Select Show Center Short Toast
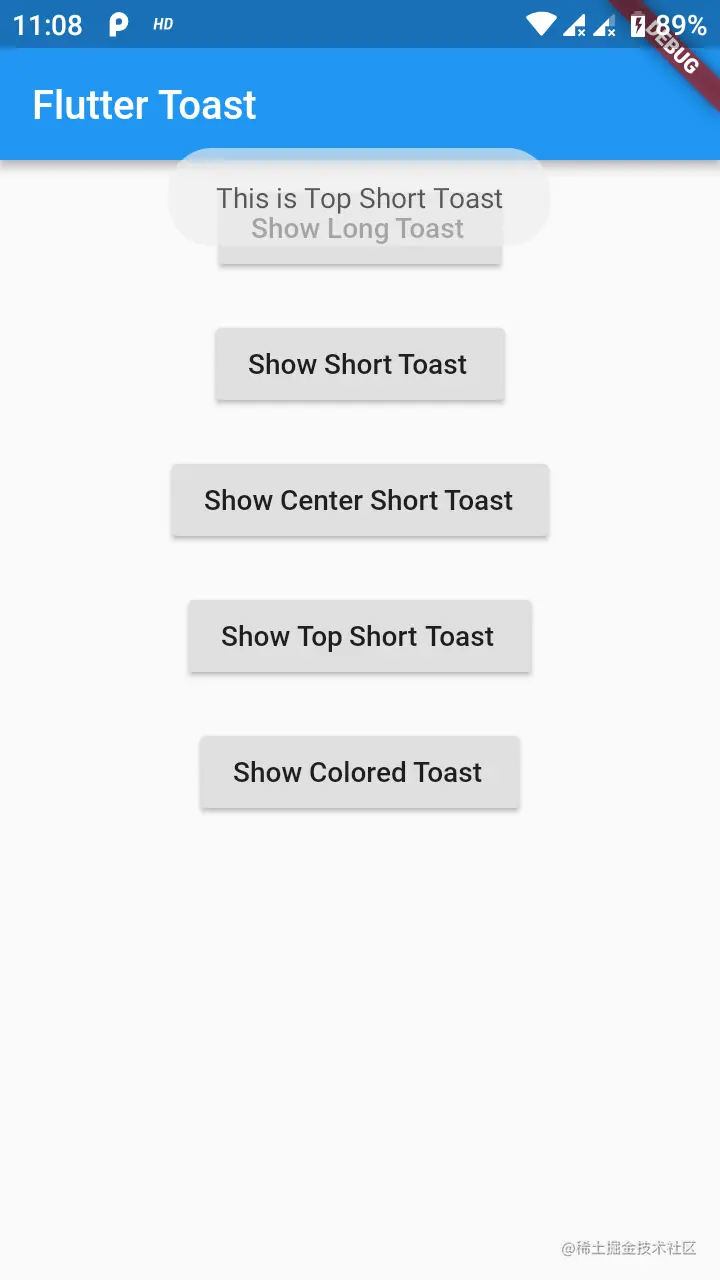Screen dimensions: 720x1280 359,500
